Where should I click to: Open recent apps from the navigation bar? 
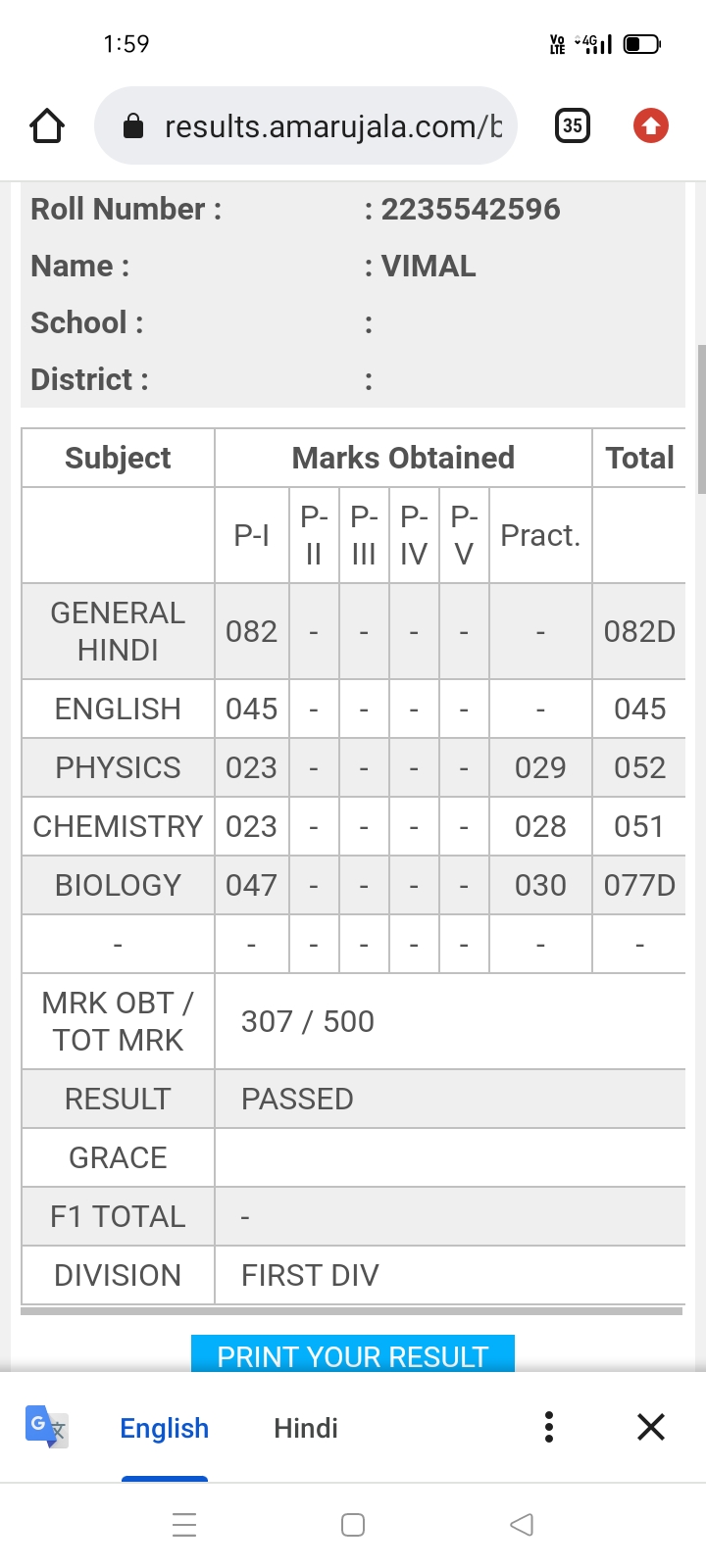(184, 1525)
